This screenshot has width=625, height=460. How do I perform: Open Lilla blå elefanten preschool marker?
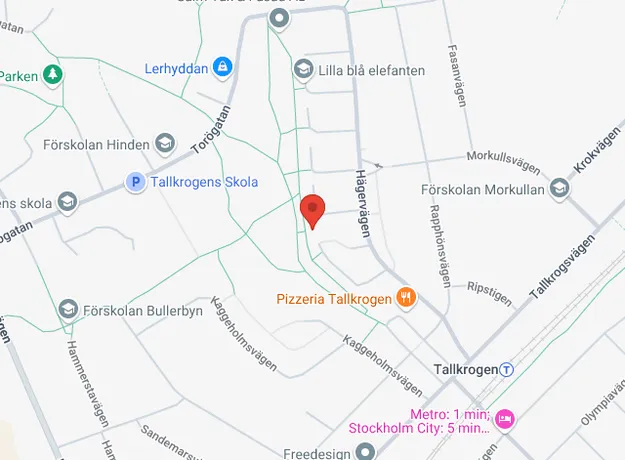pos(302,70)
